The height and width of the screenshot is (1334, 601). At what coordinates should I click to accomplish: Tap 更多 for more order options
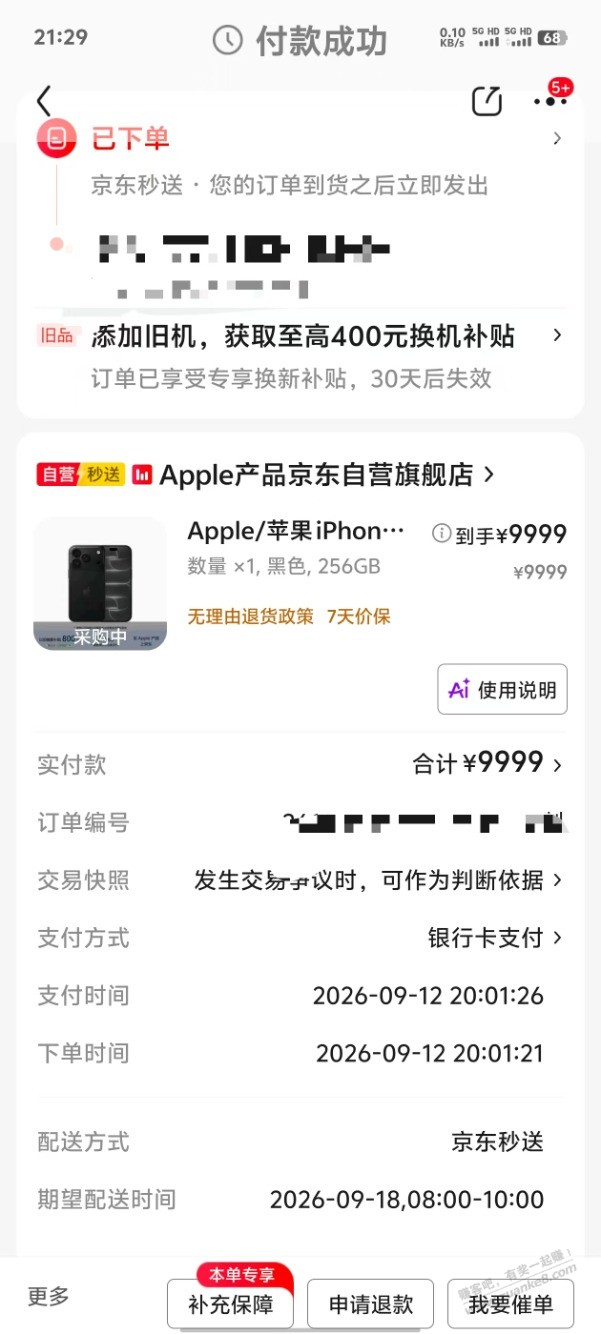[49, 1297]
